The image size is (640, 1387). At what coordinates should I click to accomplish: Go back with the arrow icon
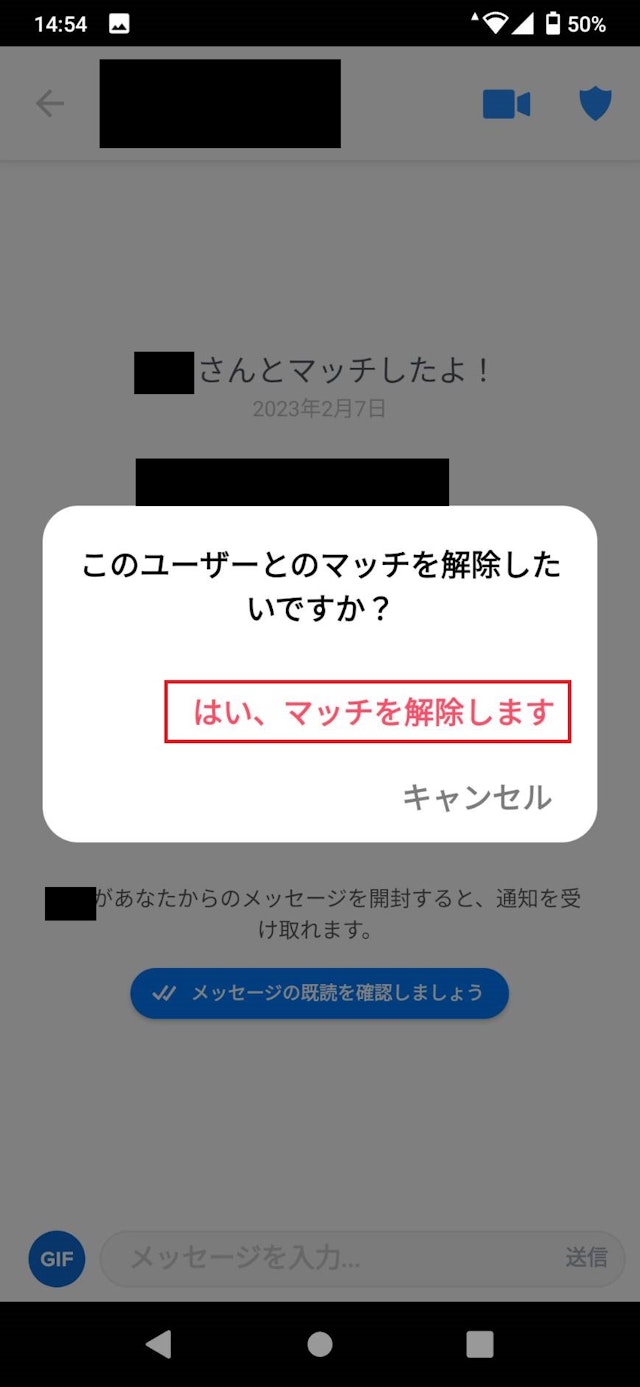click(x=50, y=103)
